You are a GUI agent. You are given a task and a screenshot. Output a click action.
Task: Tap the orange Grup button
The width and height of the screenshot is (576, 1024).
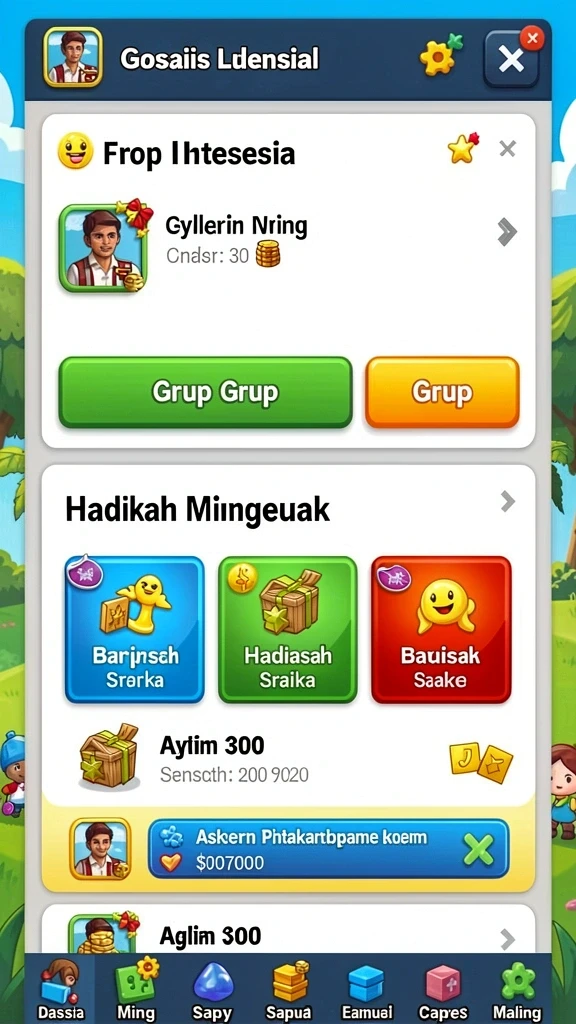point(442,392)
